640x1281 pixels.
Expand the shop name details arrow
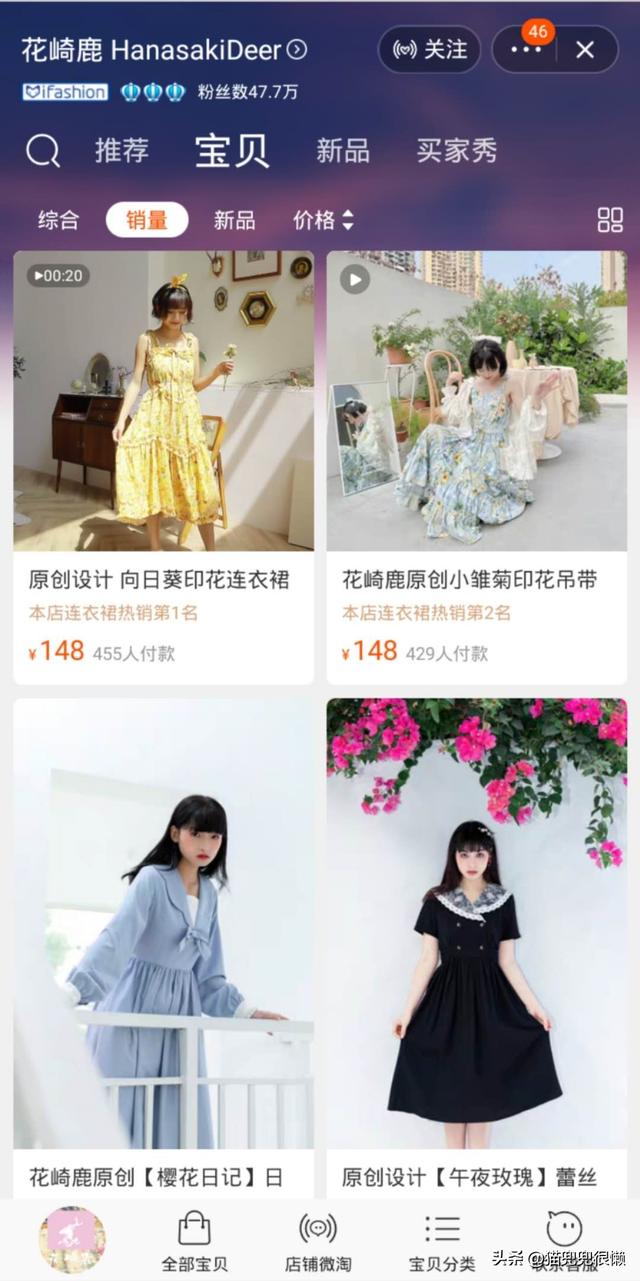point(297,49)
